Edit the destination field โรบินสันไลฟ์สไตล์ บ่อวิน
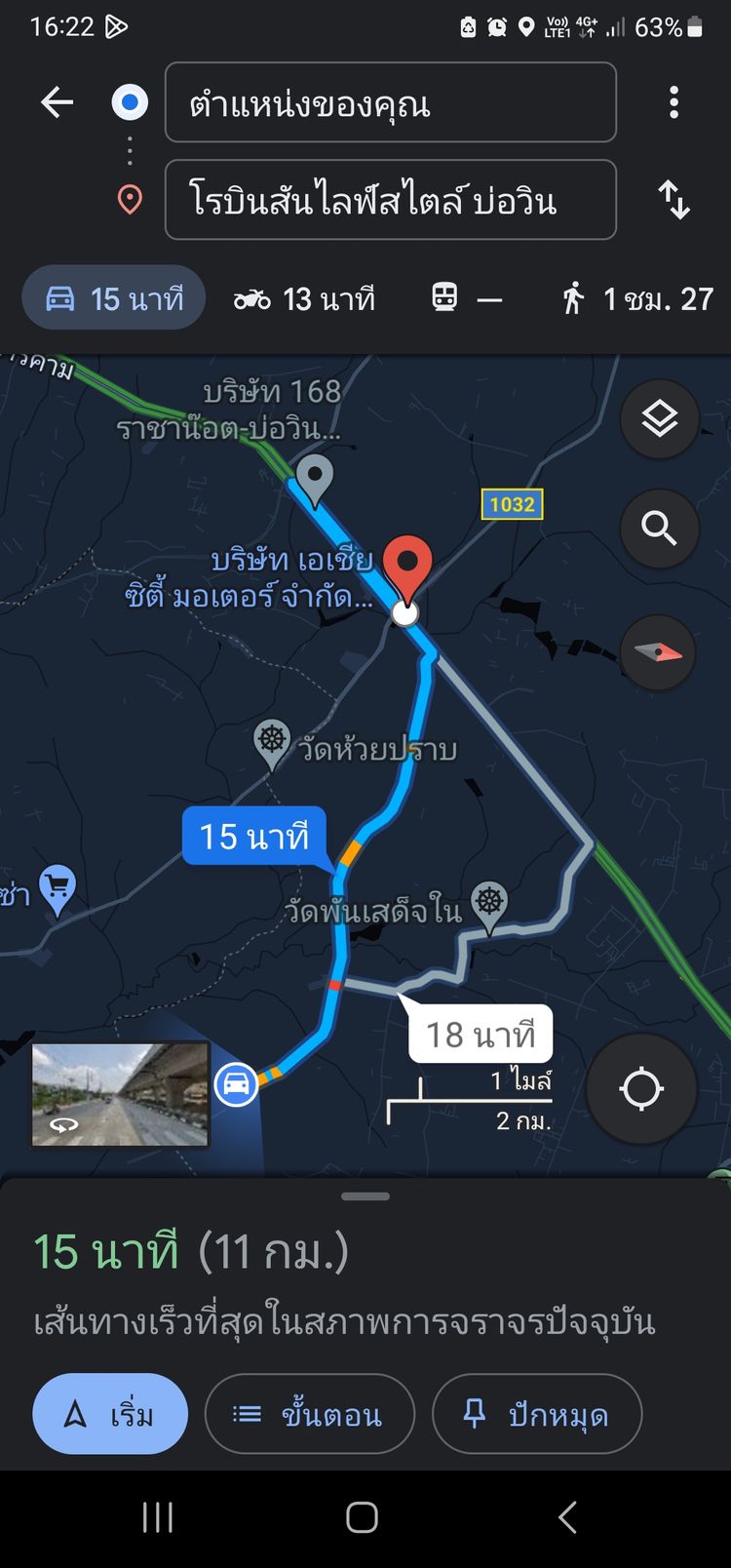The image size is (731, 1568). coord(390,200)
